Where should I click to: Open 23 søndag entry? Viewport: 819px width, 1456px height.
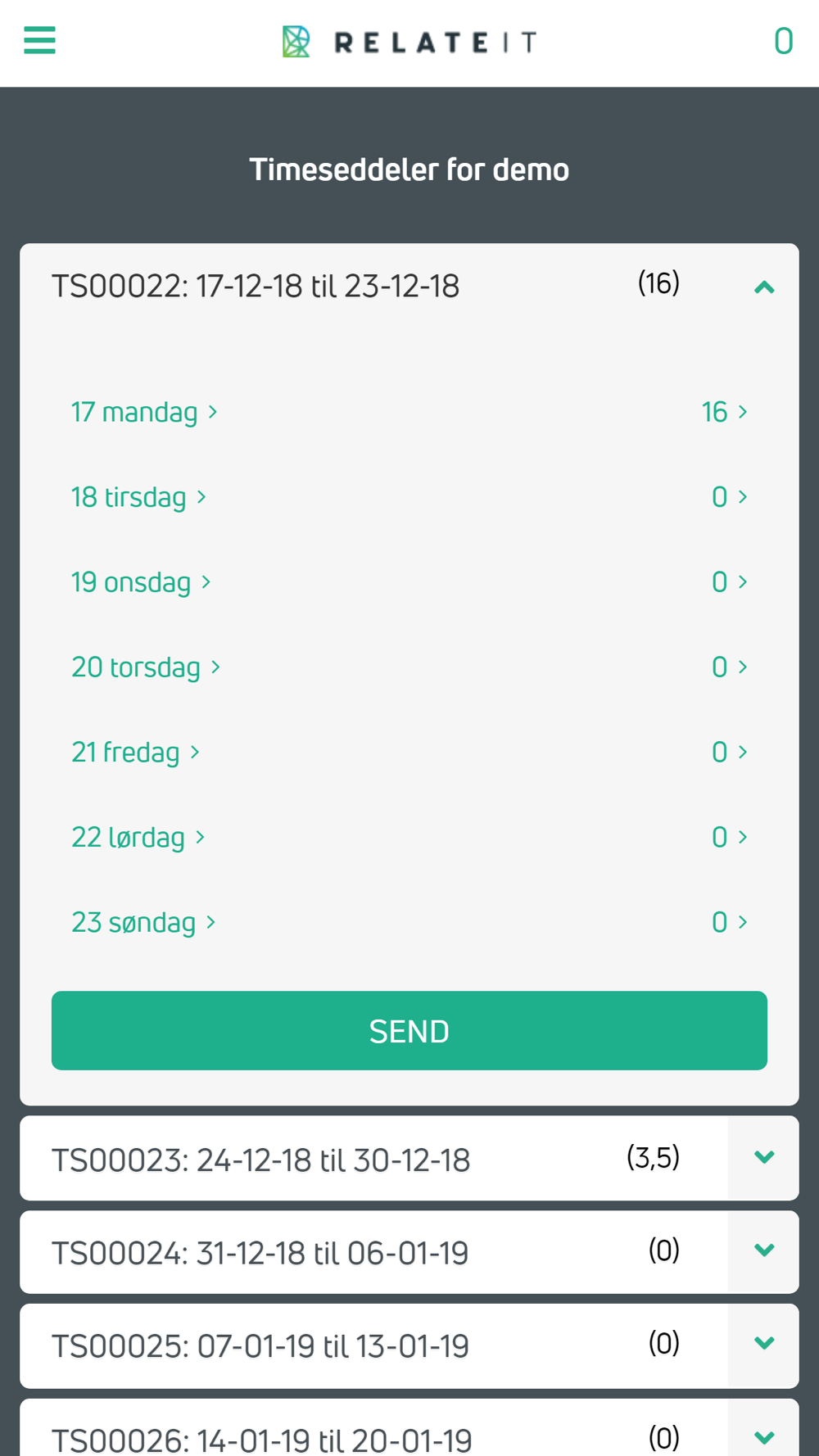tap(143, 923)
